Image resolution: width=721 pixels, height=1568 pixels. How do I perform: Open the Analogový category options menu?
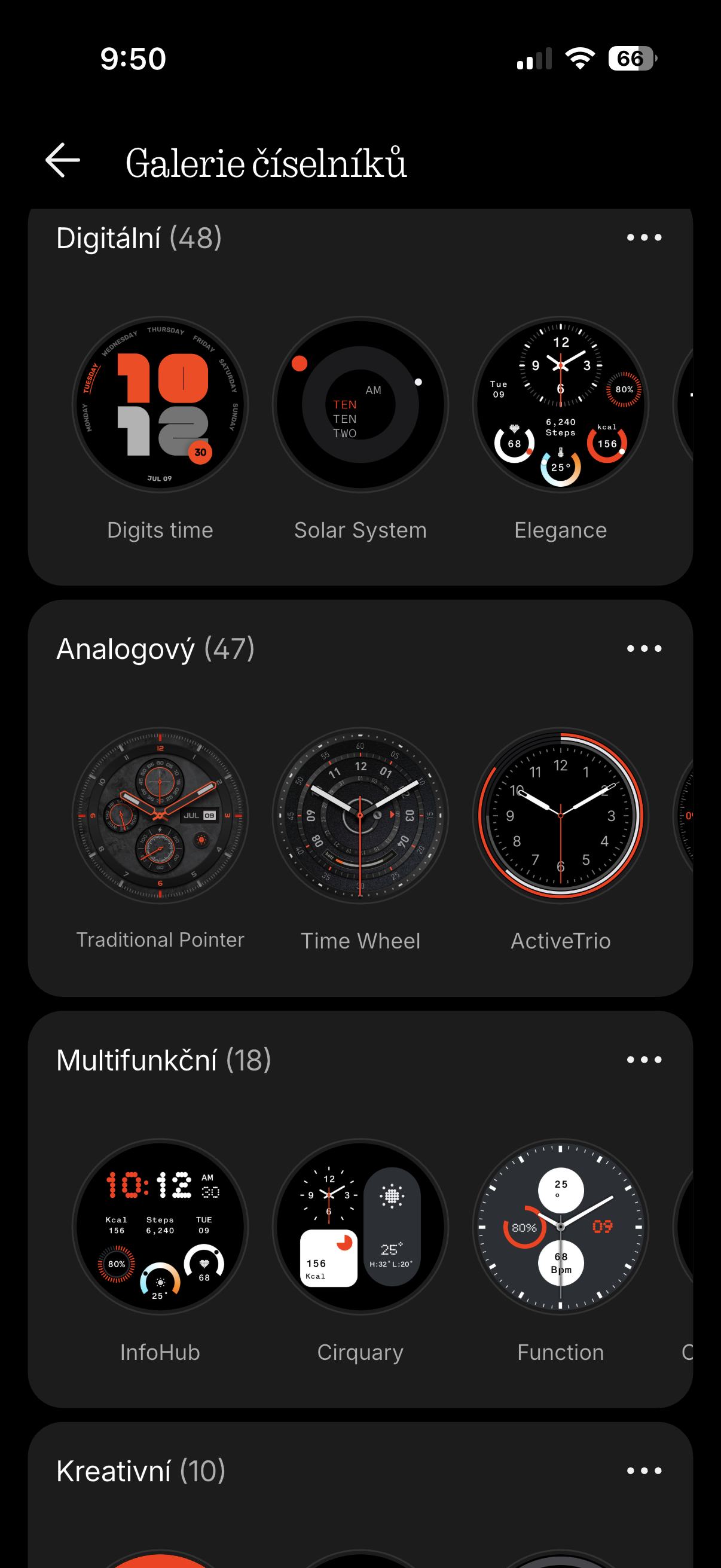[643, 649]
